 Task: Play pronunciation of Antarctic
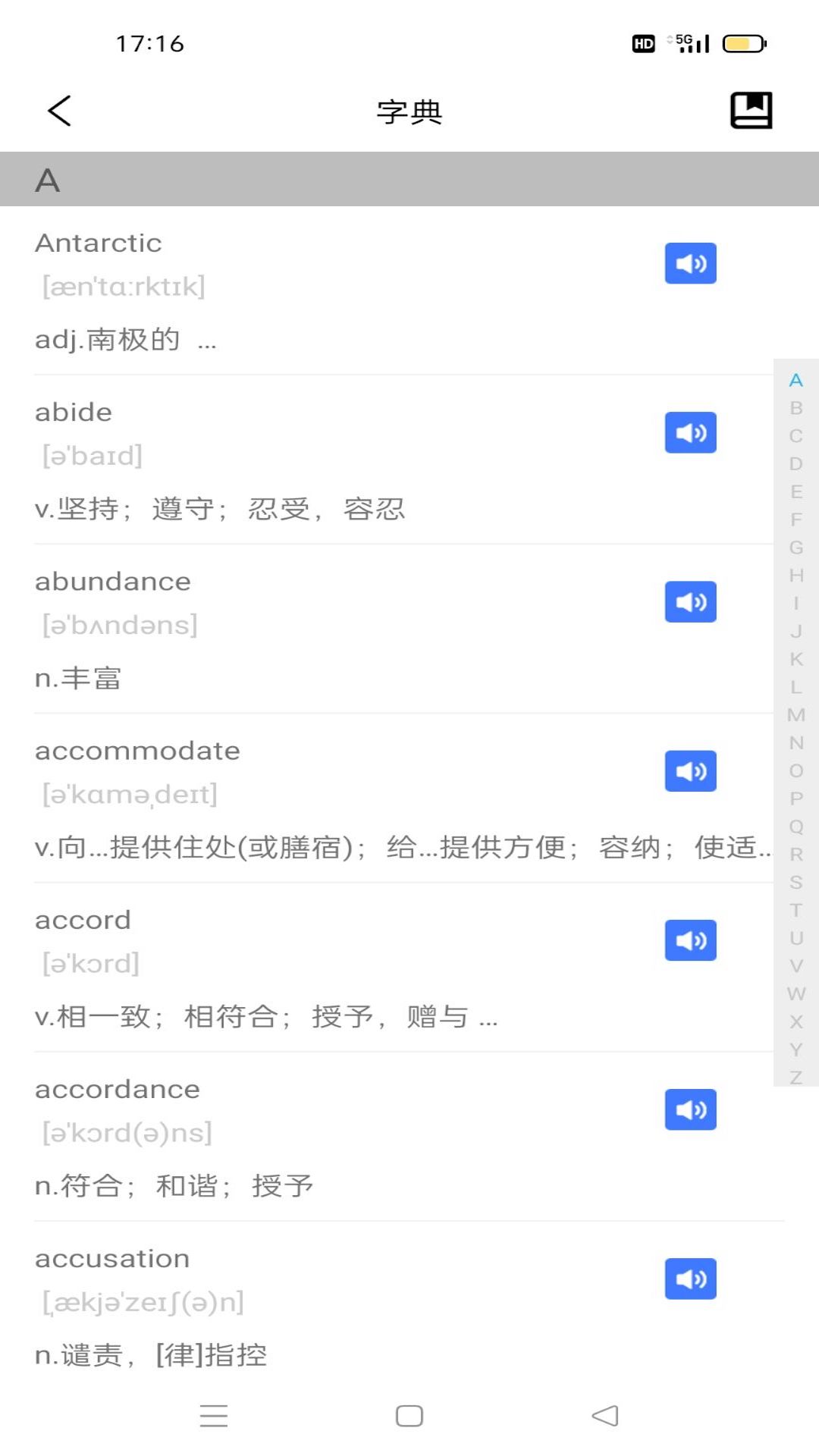[690, 263]
